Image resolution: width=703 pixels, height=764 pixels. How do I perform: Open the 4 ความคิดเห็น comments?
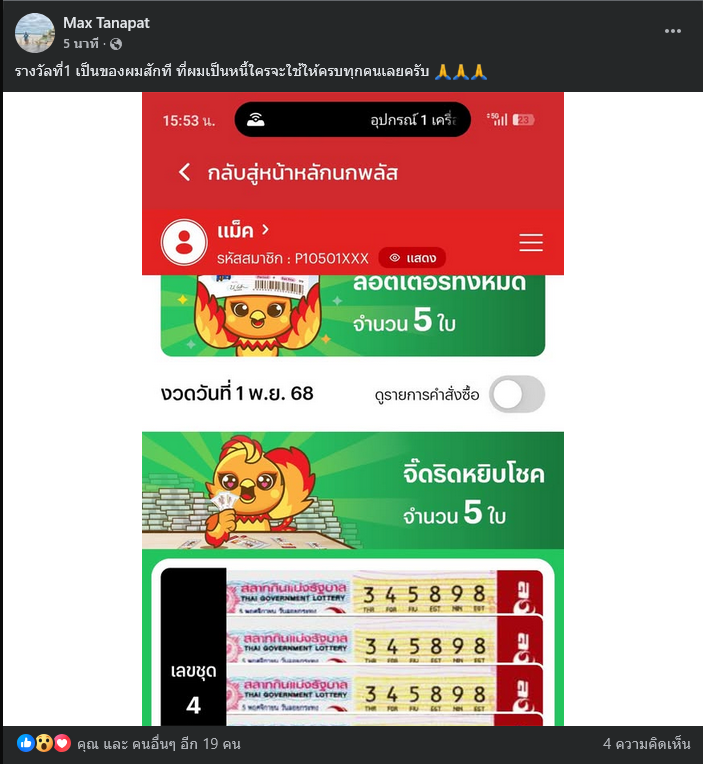click(646, 744)
